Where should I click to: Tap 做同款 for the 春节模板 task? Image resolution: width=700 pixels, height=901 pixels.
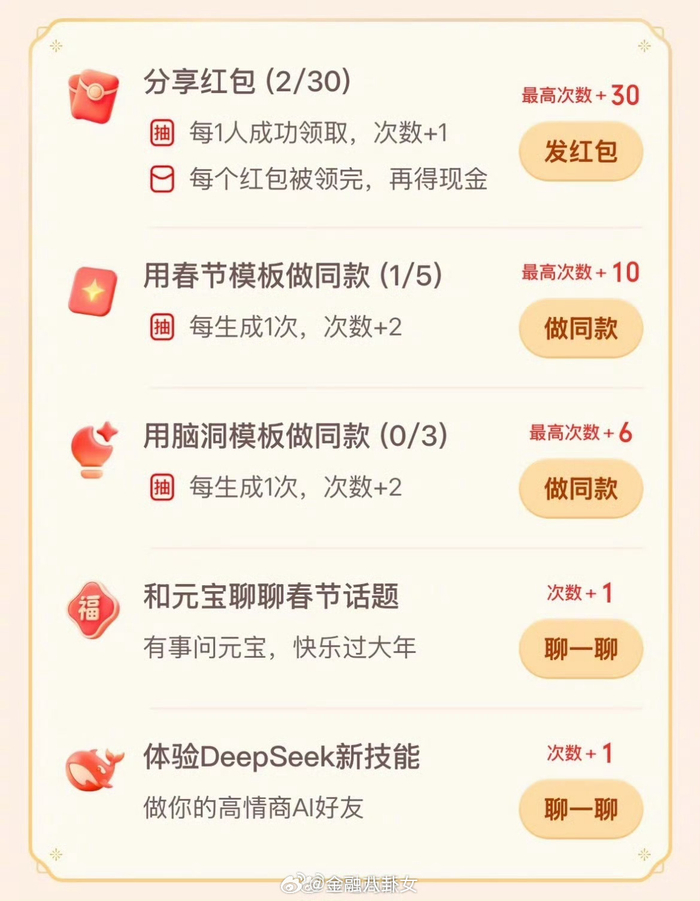(x=580, y=328)
